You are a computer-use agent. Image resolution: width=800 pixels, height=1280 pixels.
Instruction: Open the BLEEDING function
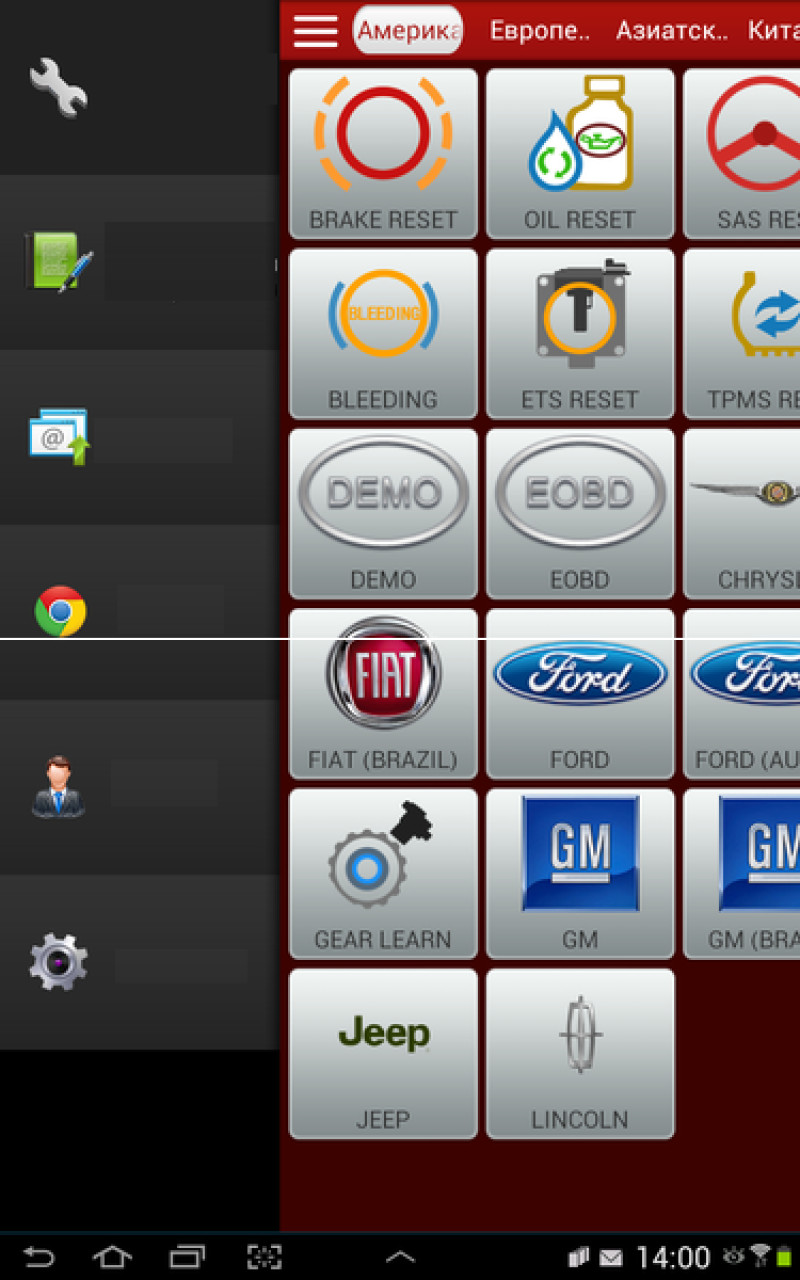click(x=383, y=333)
